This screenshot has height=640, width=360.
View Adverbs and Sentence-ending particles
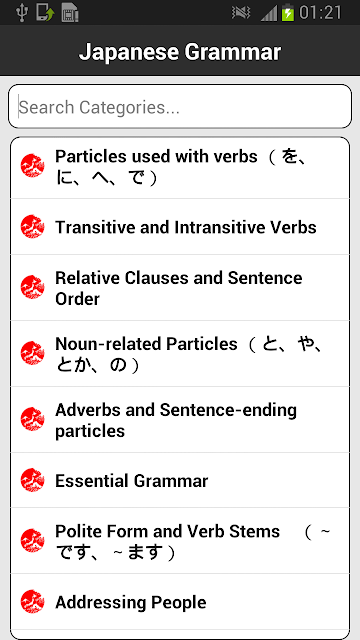click(x=180, y=420)
